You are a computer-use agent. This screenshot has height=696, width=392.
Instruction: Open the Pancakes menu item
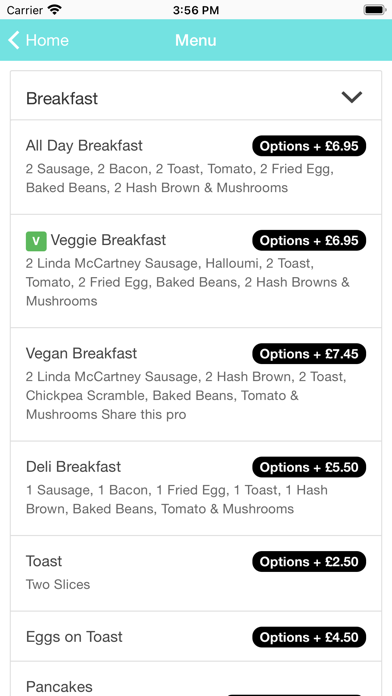point(196,679)
